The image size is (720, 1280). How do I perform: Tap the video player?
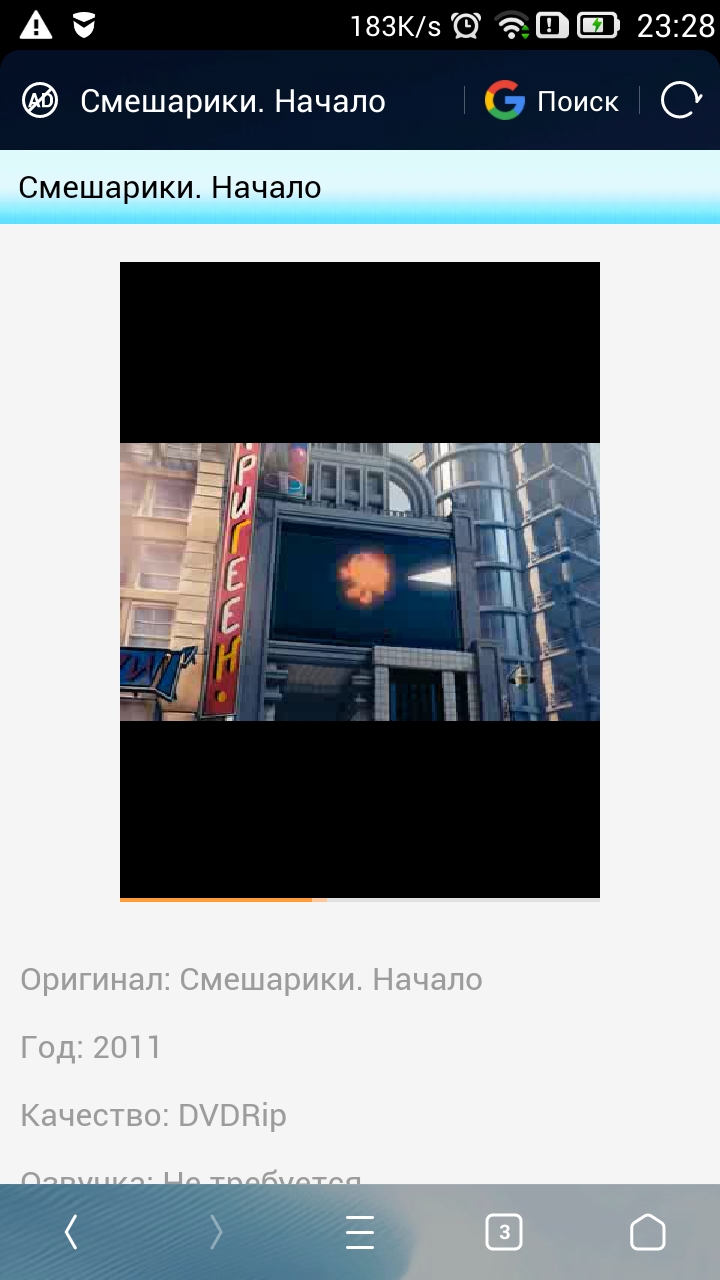[x=360, y=580]
